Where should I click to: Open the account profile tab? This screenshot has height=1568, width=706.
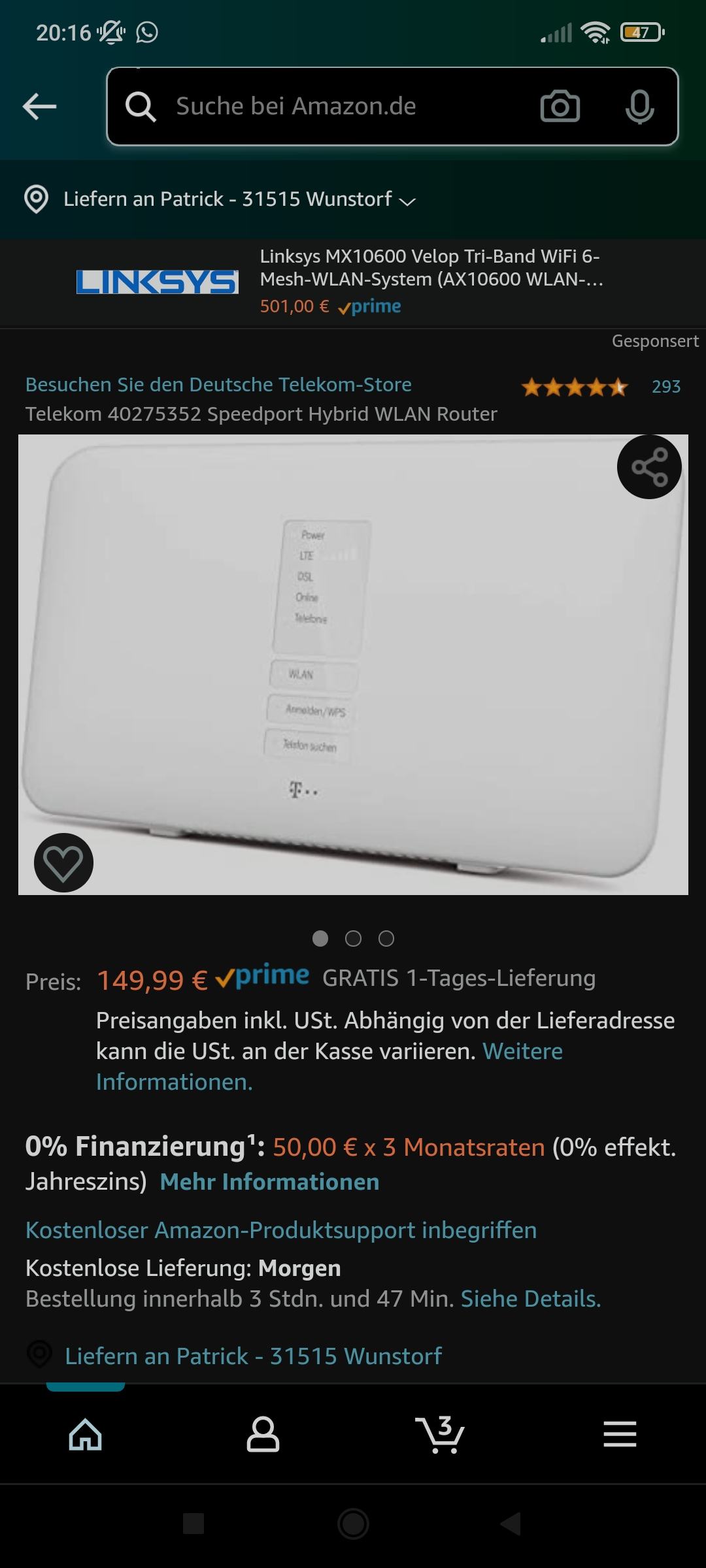click(x=263, y=1435)
